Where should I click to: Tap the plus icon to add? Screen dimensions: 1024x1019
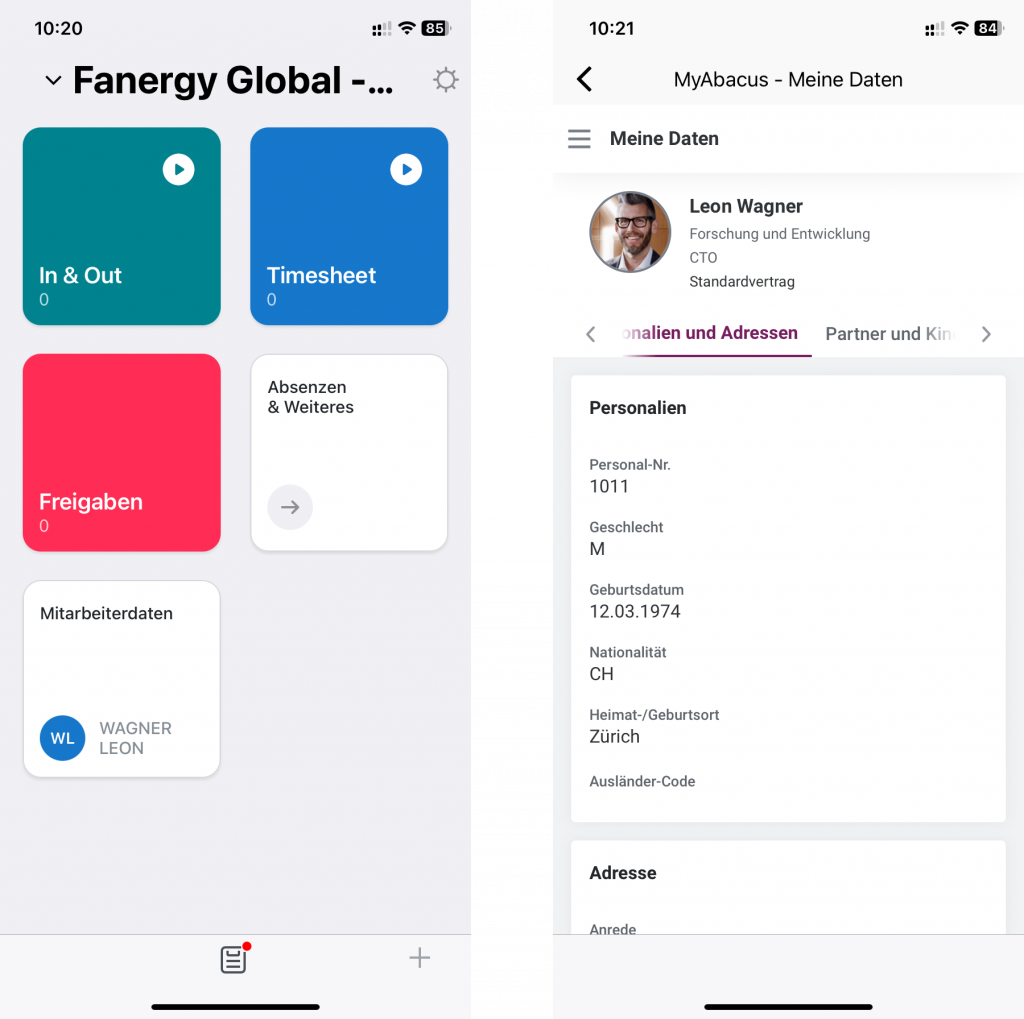[x=420, y=959]
